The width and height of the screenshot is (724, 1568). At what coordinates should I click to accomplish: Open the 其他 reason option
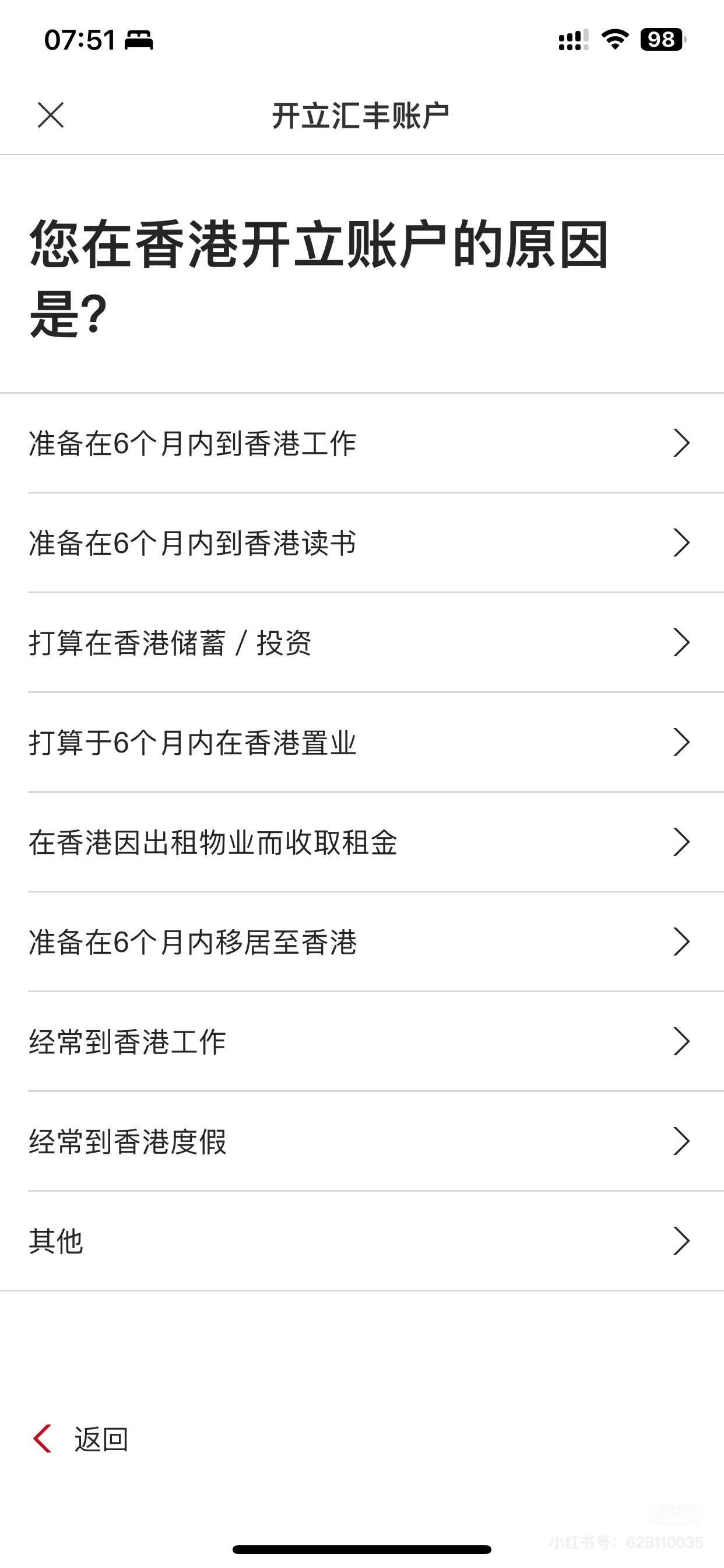[361, 1241]
